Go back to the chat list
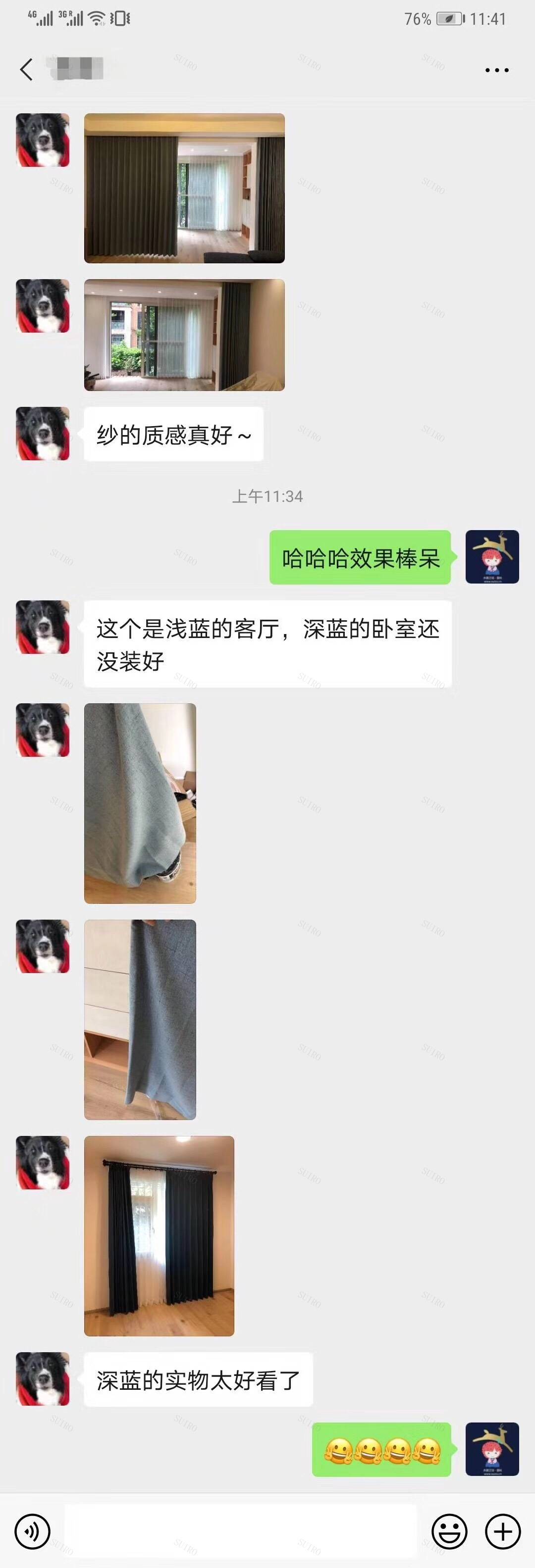The height and width of the screenshot is (1568, 535). click(x=26, y=69)
